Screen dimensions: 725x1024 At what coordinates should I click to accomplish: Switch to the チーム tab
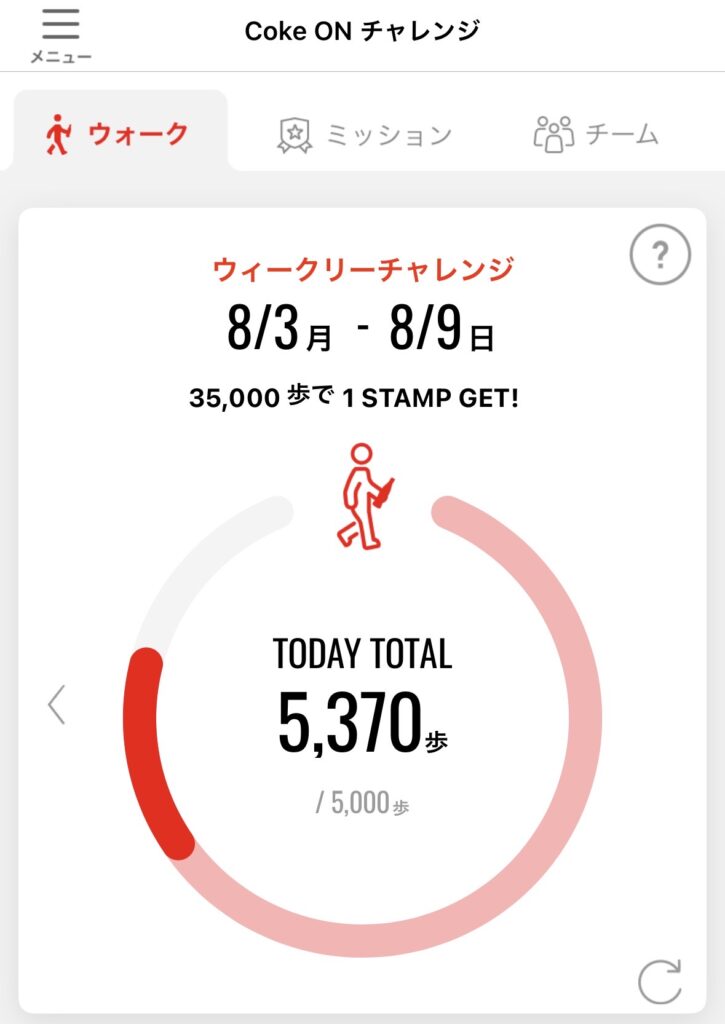click(596, 134)
